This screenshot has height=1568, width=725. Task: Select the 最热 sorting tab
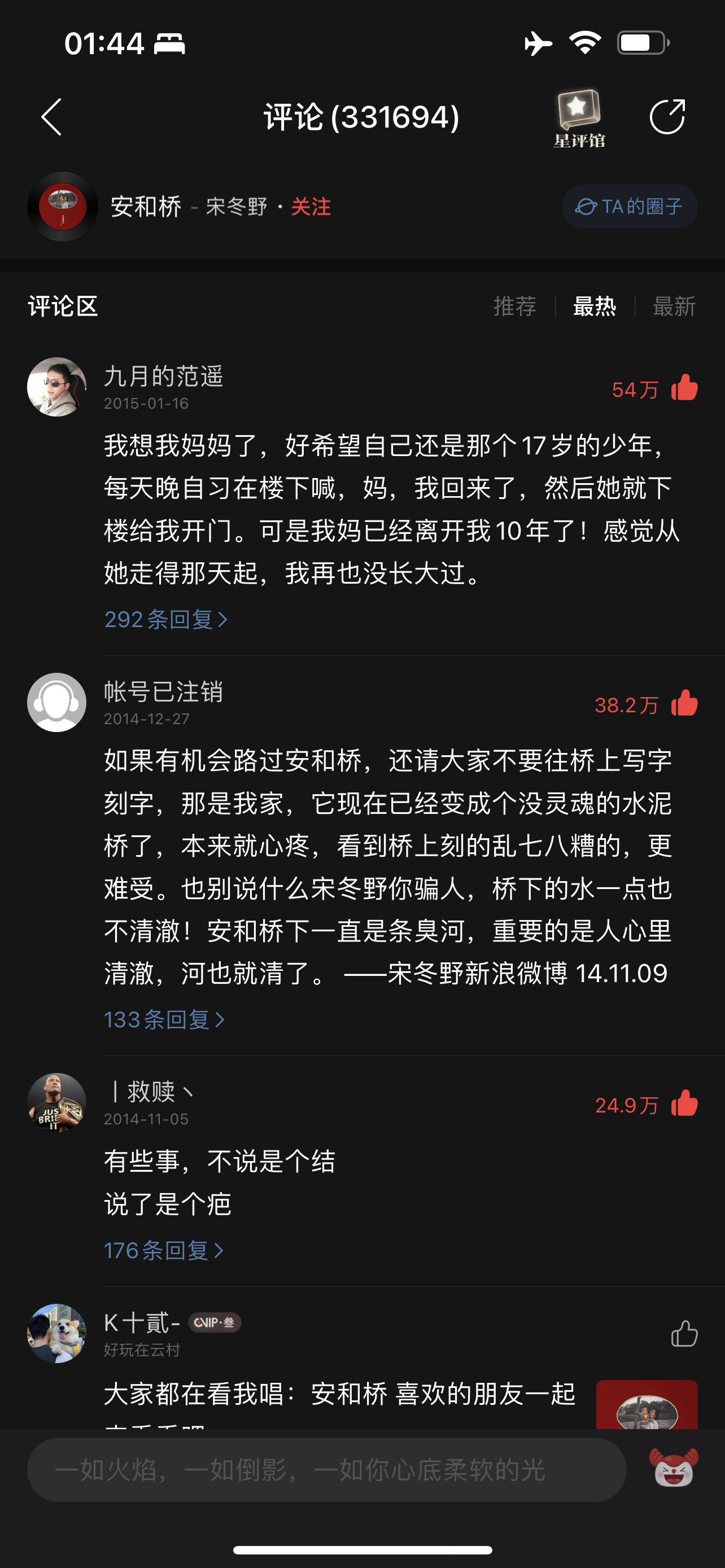pyautogui.click(x=595, y=306)
